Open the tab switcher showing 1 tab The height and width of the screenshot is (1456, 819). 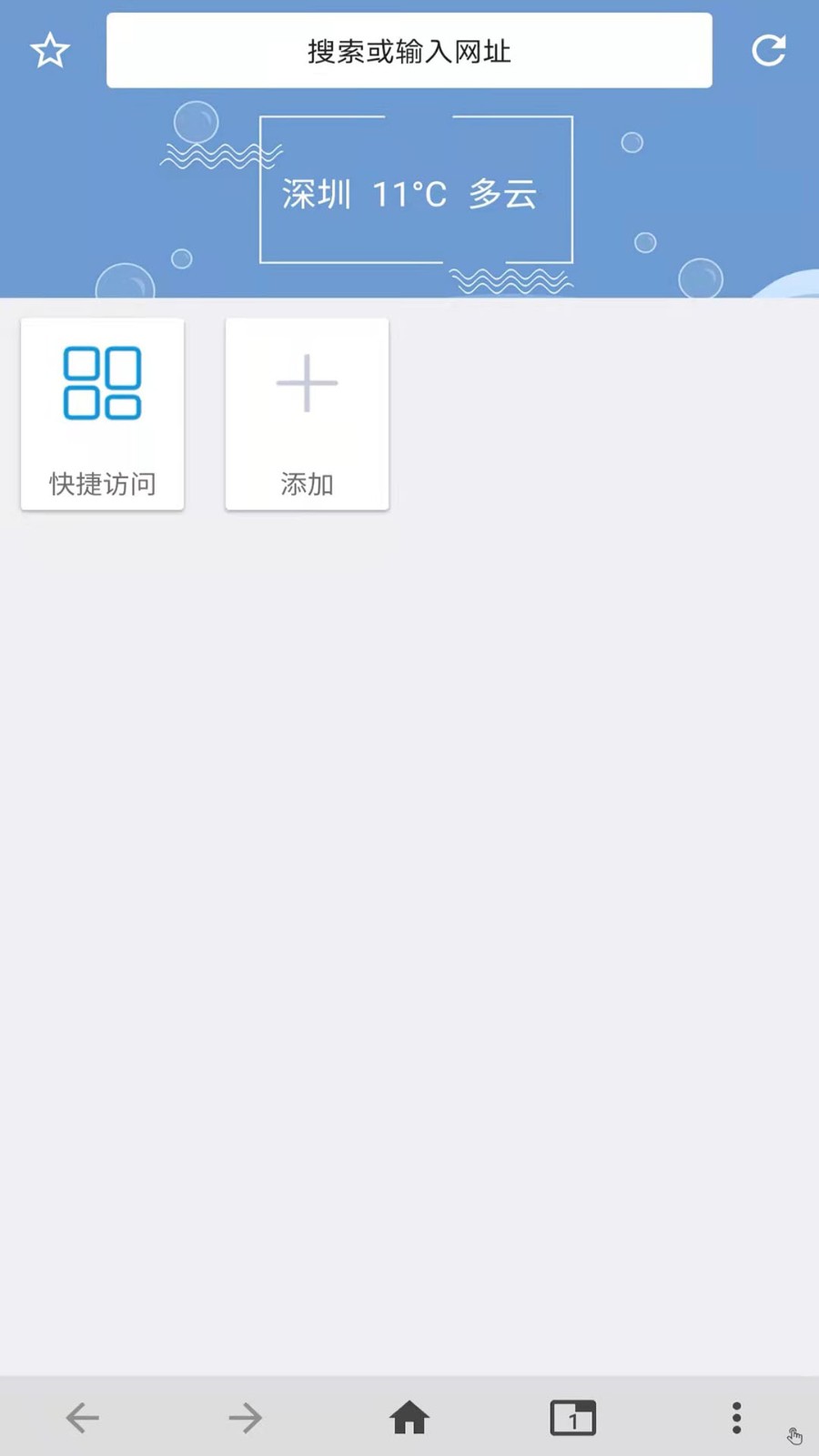[x=572, y=1417]
